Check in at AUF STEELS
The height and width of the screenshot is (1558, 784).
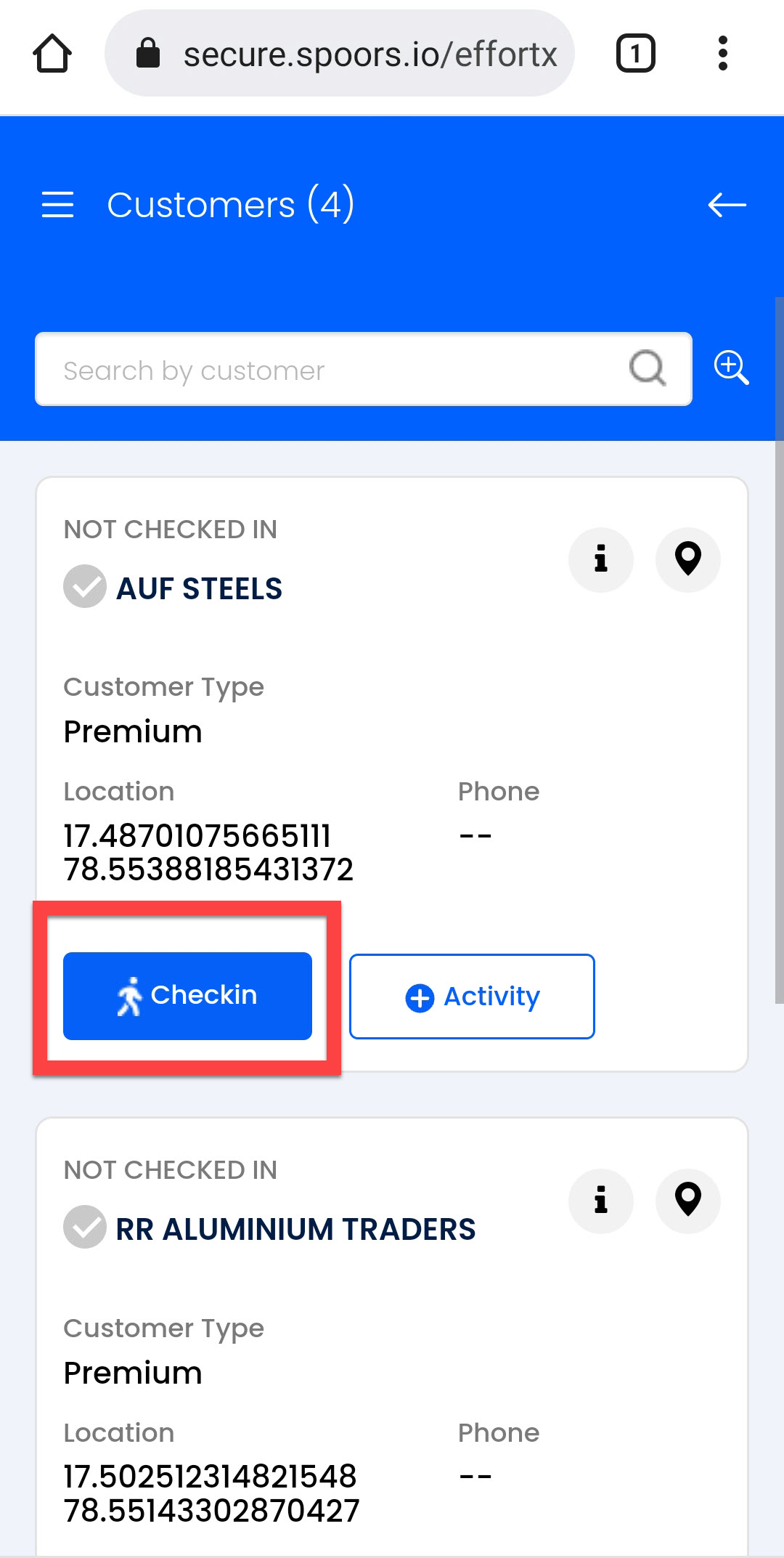[x=187, y=996]
